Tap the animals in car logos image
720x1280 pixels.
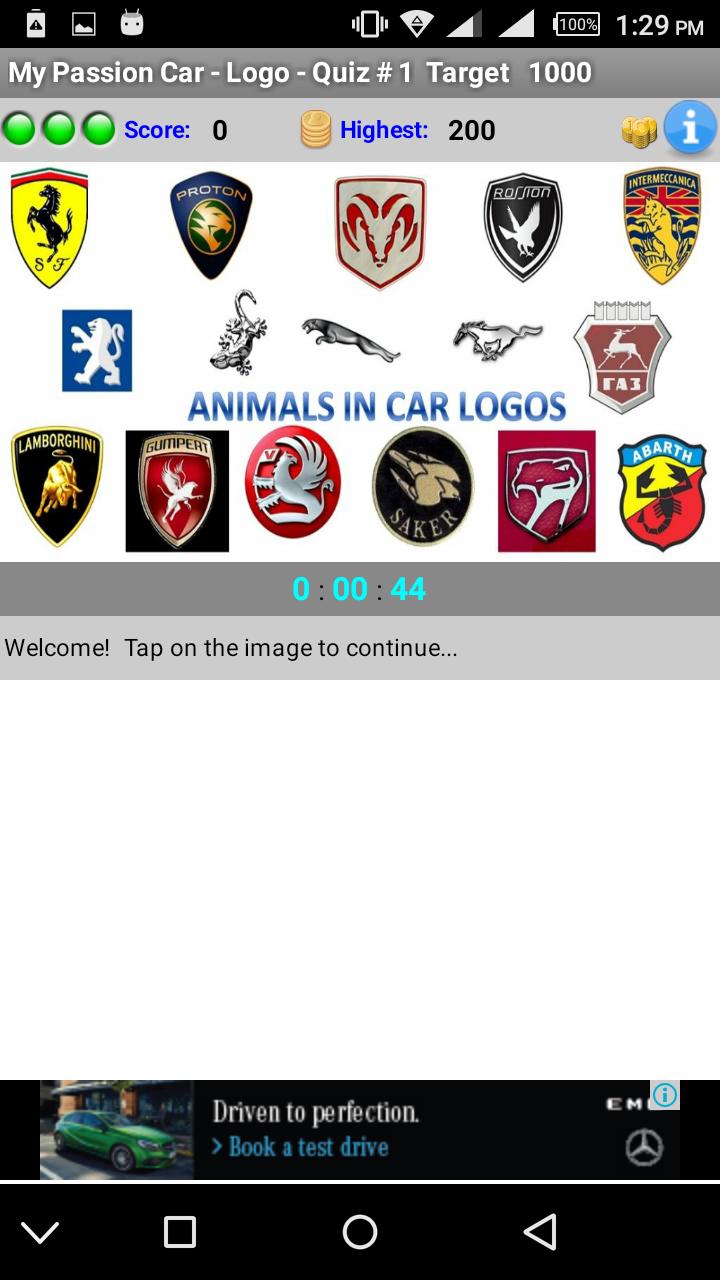(360, 361)
